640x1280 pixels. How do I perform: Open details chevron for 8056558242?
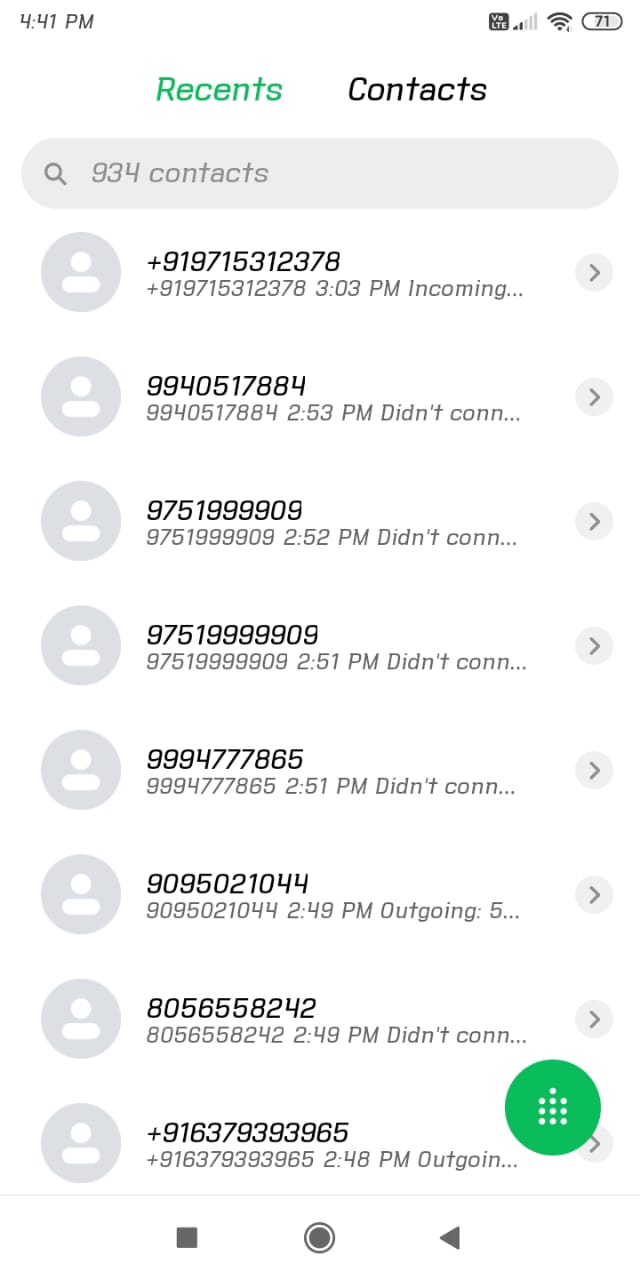click(595, 1018)
